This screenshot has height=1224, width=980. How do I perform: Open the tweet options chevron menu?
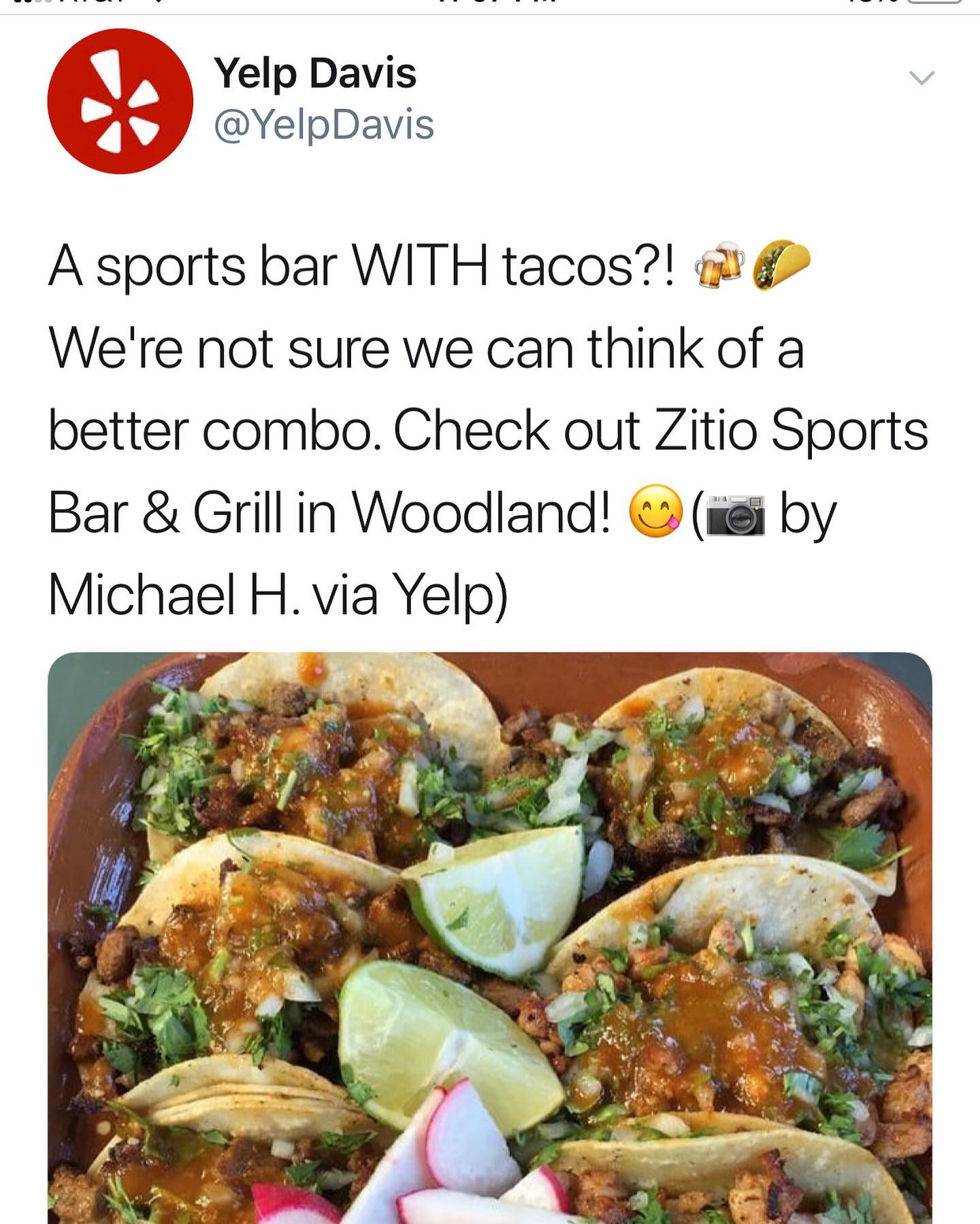tap(921, 78)
